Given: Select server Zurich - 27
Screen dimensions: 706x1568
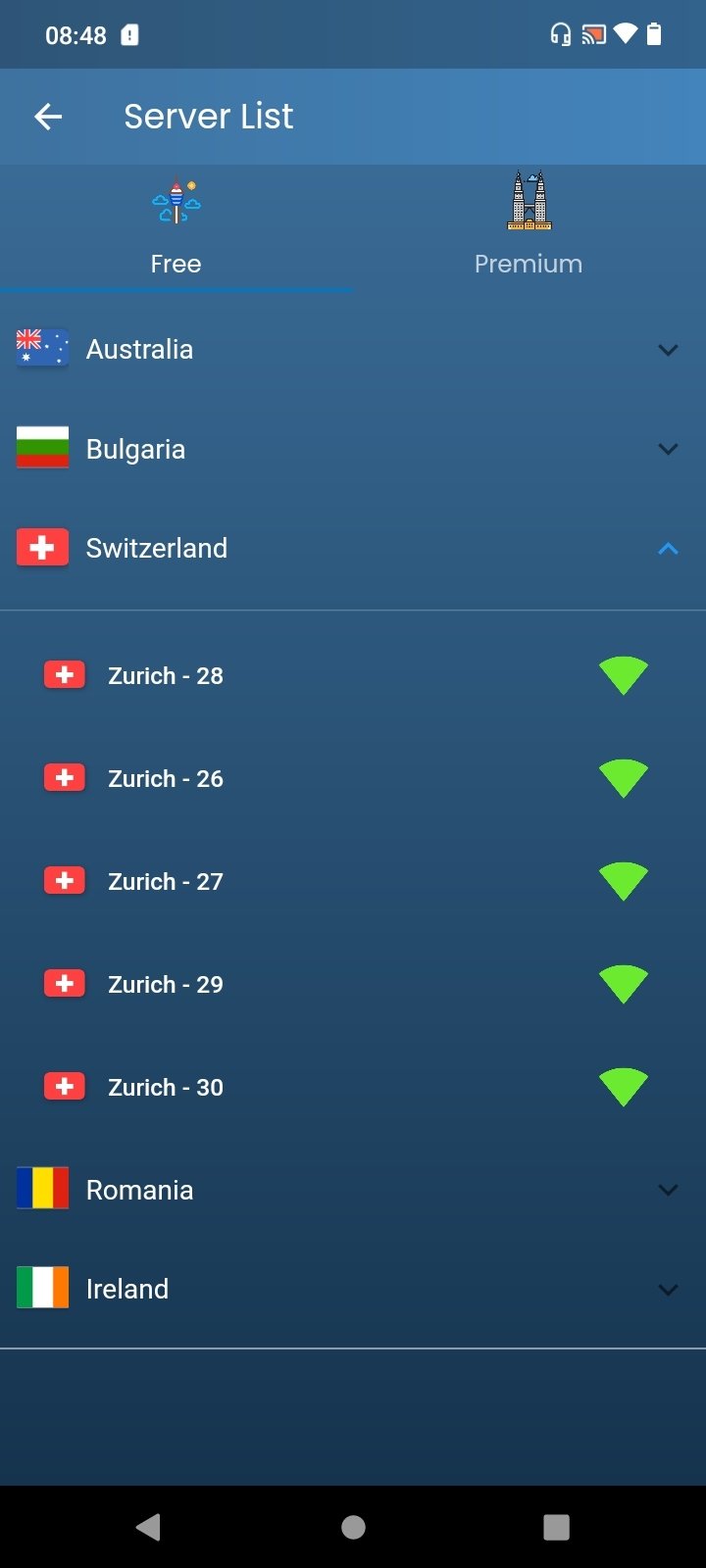Looking at the screenshot, I should pyautogui.click(x=353, y=881).
